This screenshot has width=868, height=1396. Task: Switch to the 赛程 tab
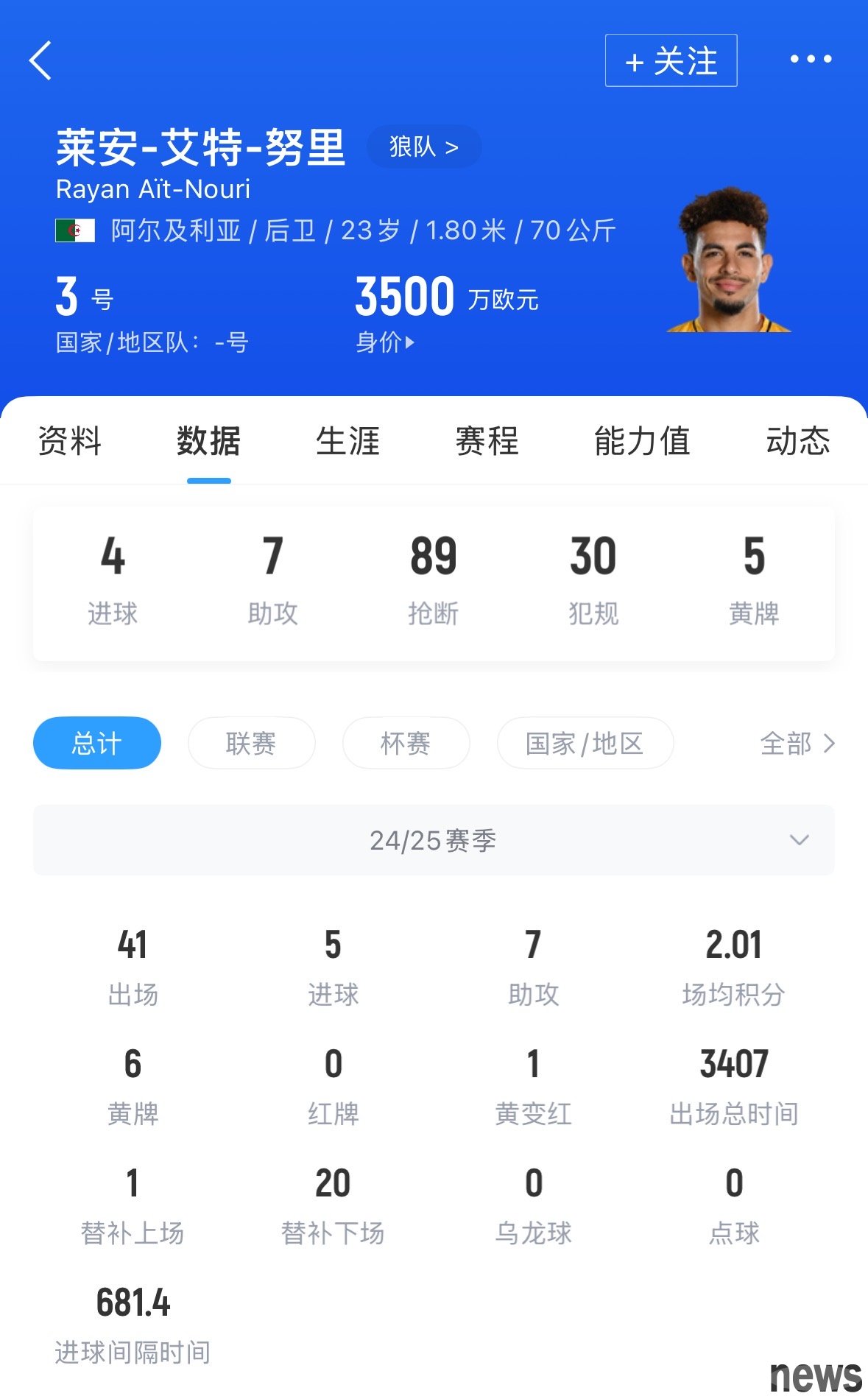coord(487,442)
